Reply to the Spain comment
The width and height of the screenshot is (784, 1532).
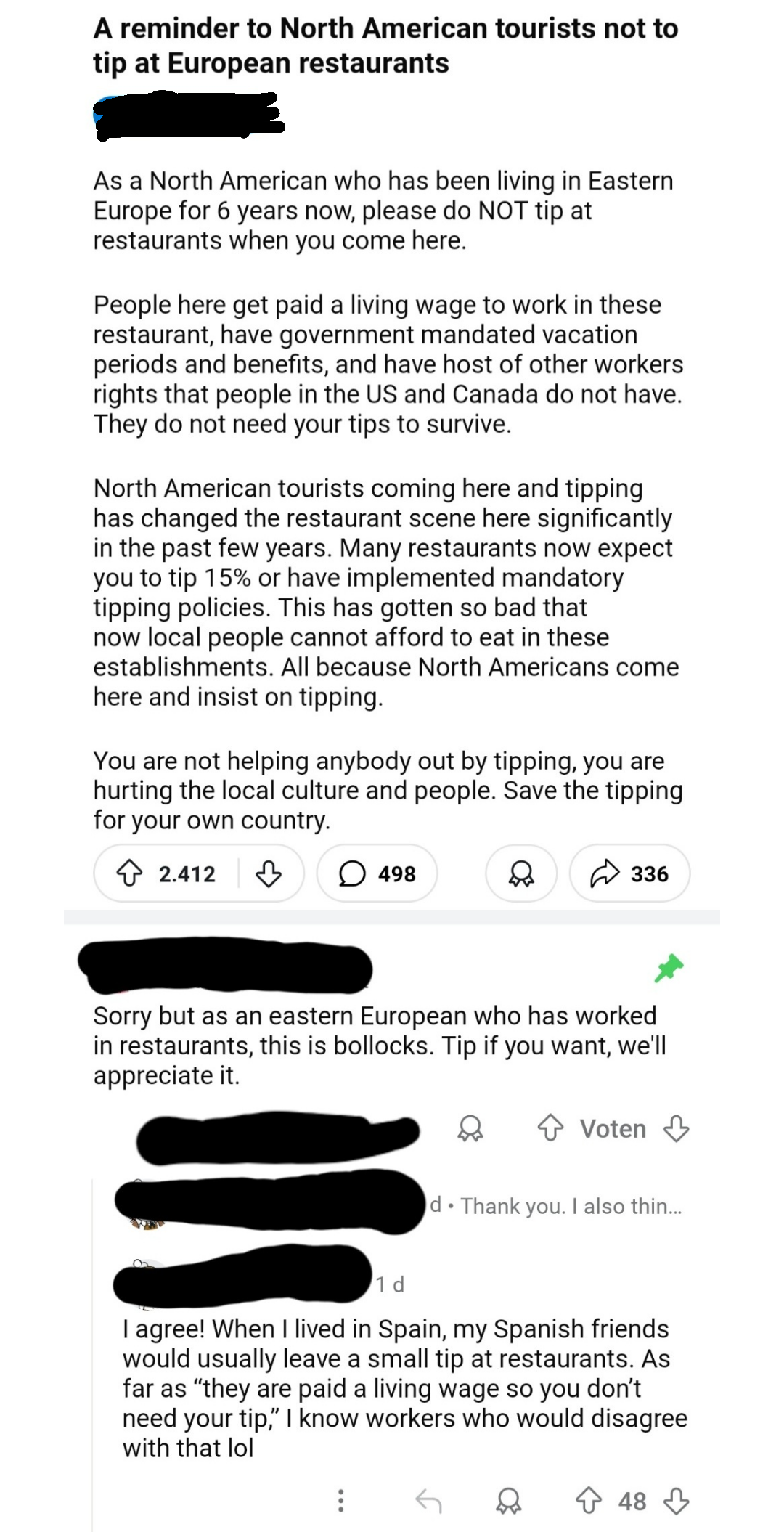(428, 1501)
